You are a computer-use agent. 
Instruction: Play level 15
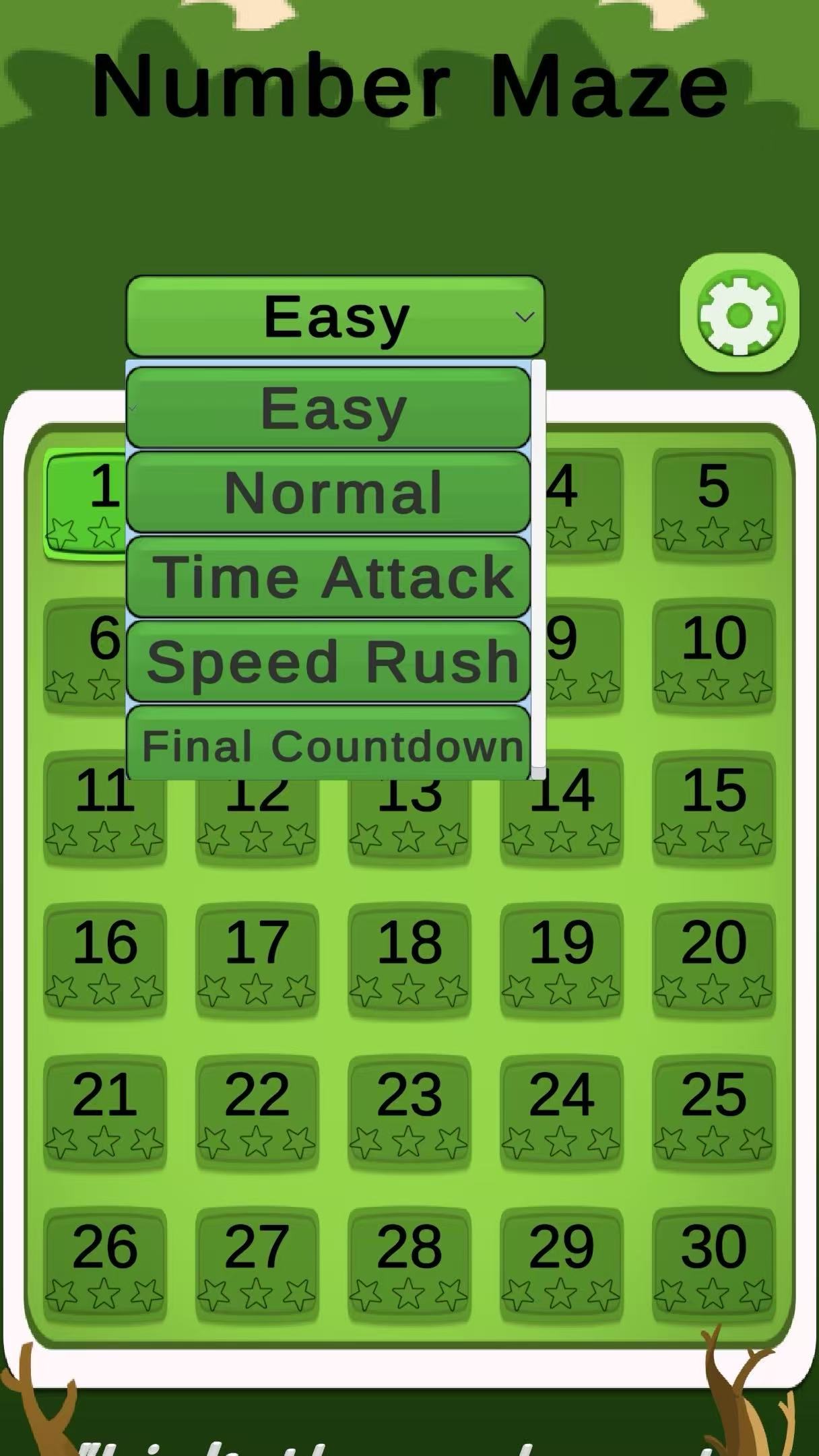pos(713,808)
